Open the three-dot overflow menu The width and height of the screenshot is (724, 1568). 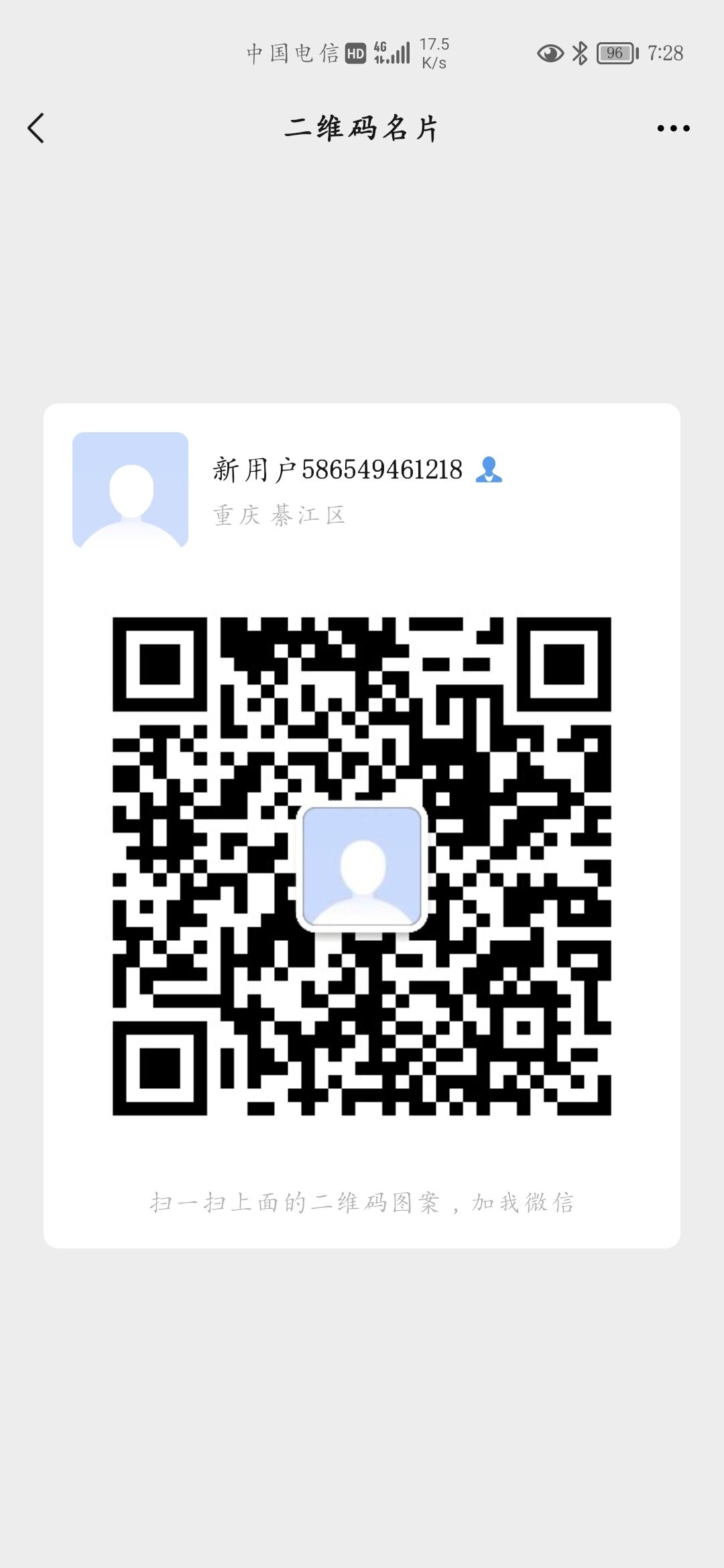(673, 128)
